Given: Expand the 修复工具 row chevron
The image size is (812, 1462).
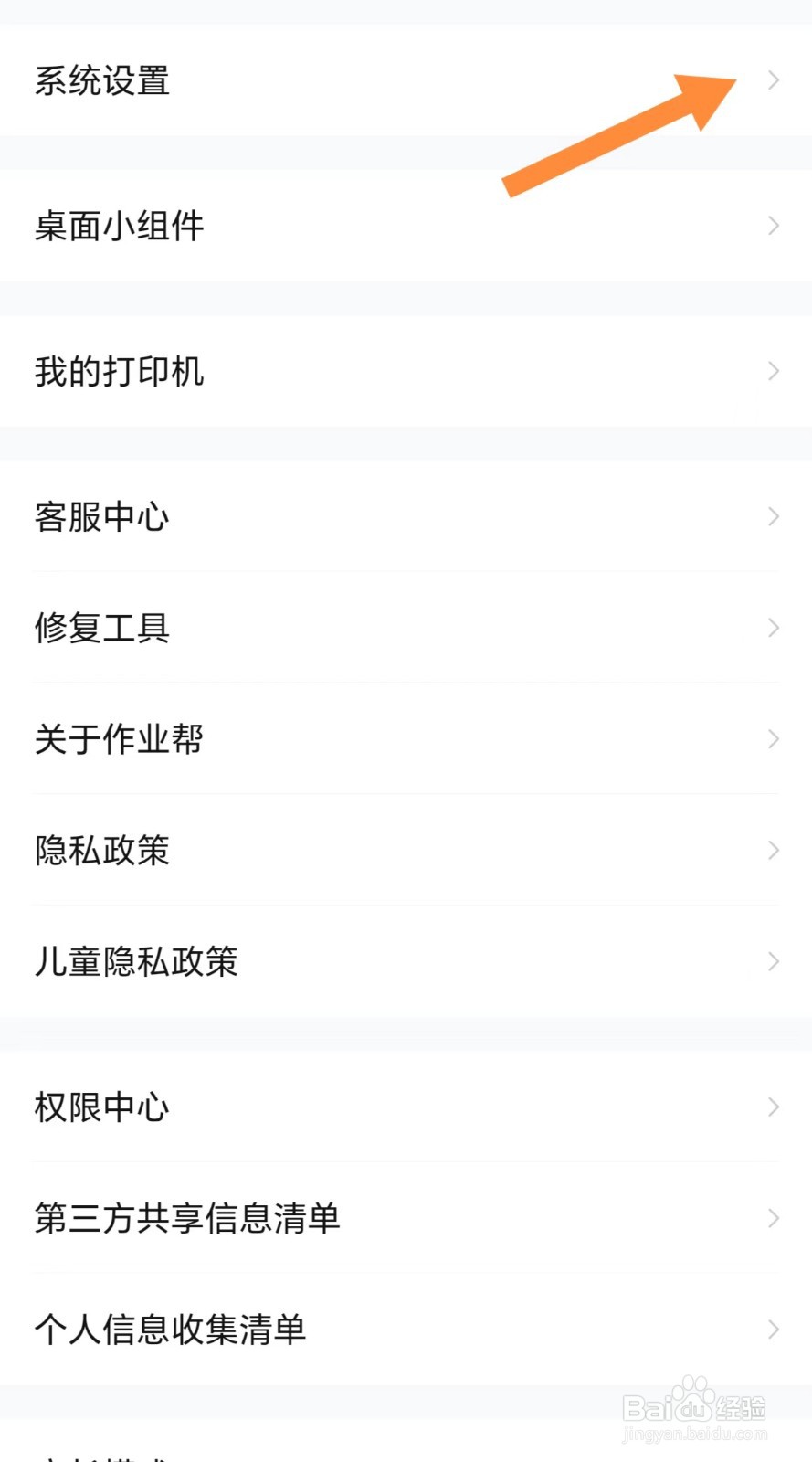Looking at the screenshot, I should coord(772,628).
